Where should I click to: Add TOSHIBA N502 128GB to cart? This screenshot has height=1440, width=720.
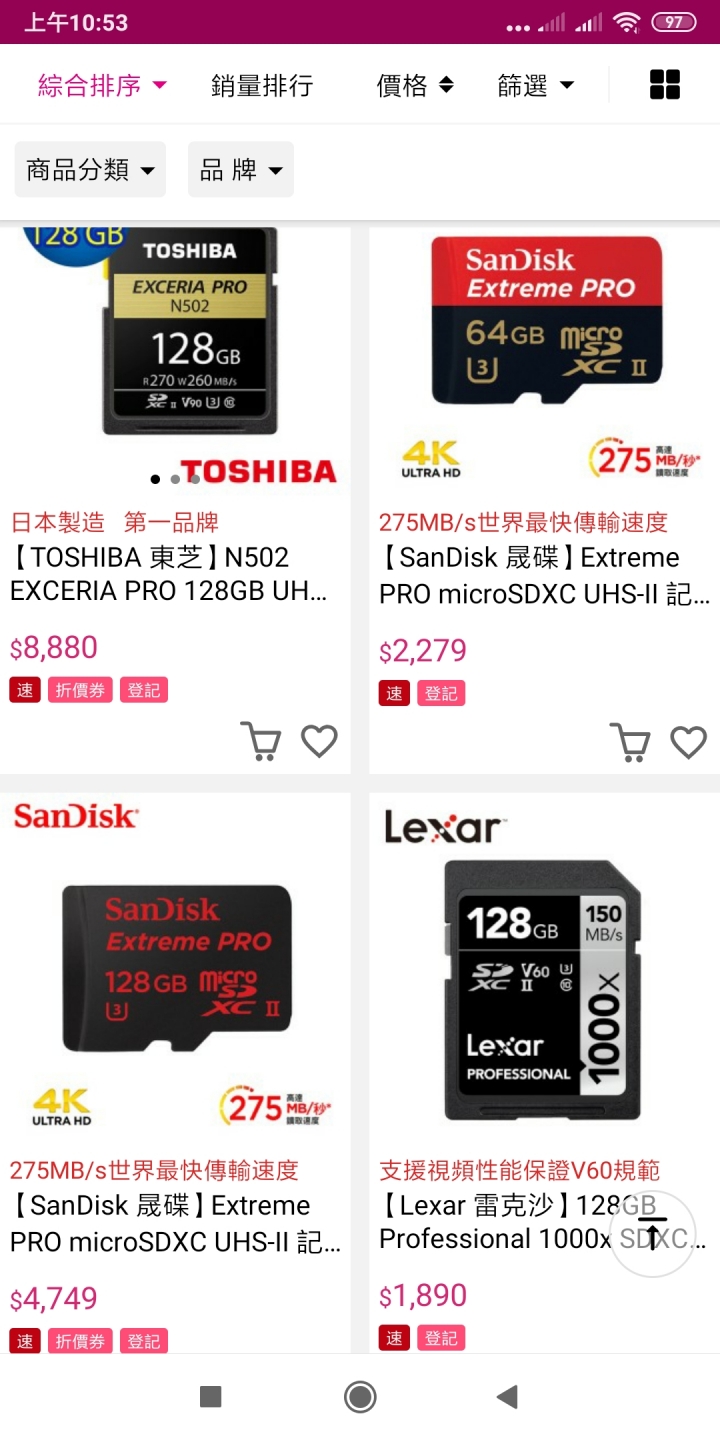261,741
